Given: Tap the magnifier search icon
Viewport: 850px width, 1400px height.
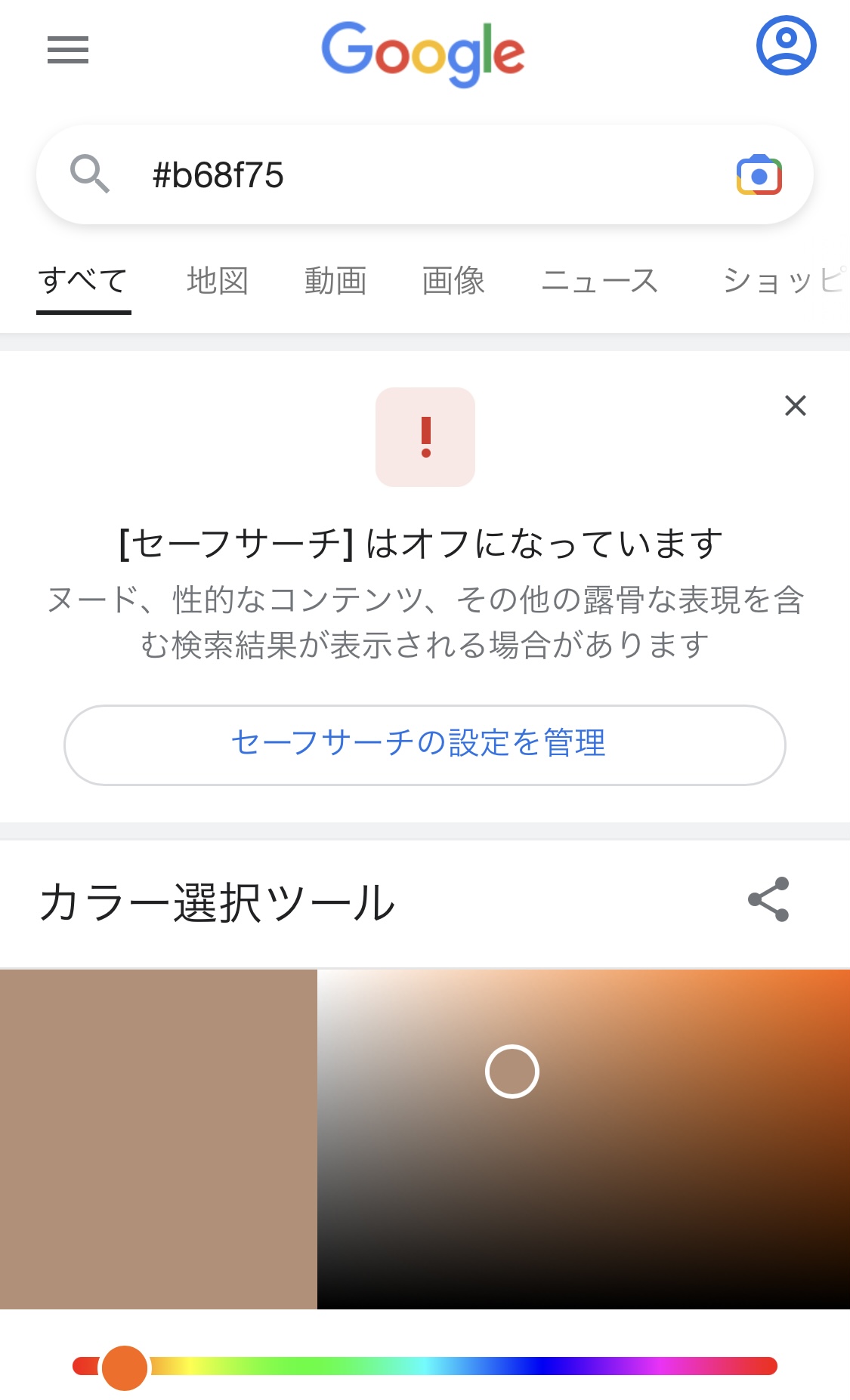Looking at the screenshot, I should pyautogui.click(x=89, y=174).
